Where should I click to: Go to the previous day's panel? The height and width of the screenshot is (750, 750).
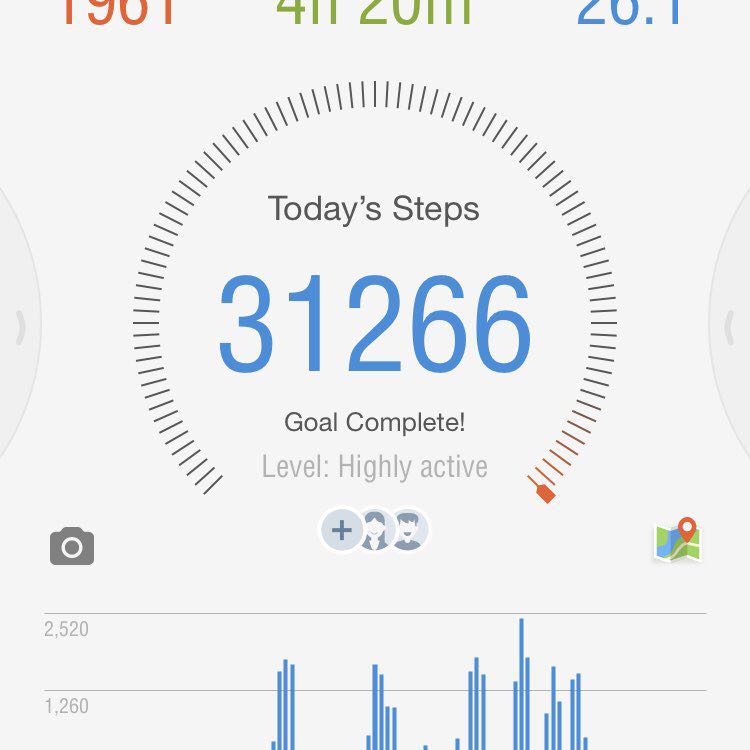(x=19, y=326)
